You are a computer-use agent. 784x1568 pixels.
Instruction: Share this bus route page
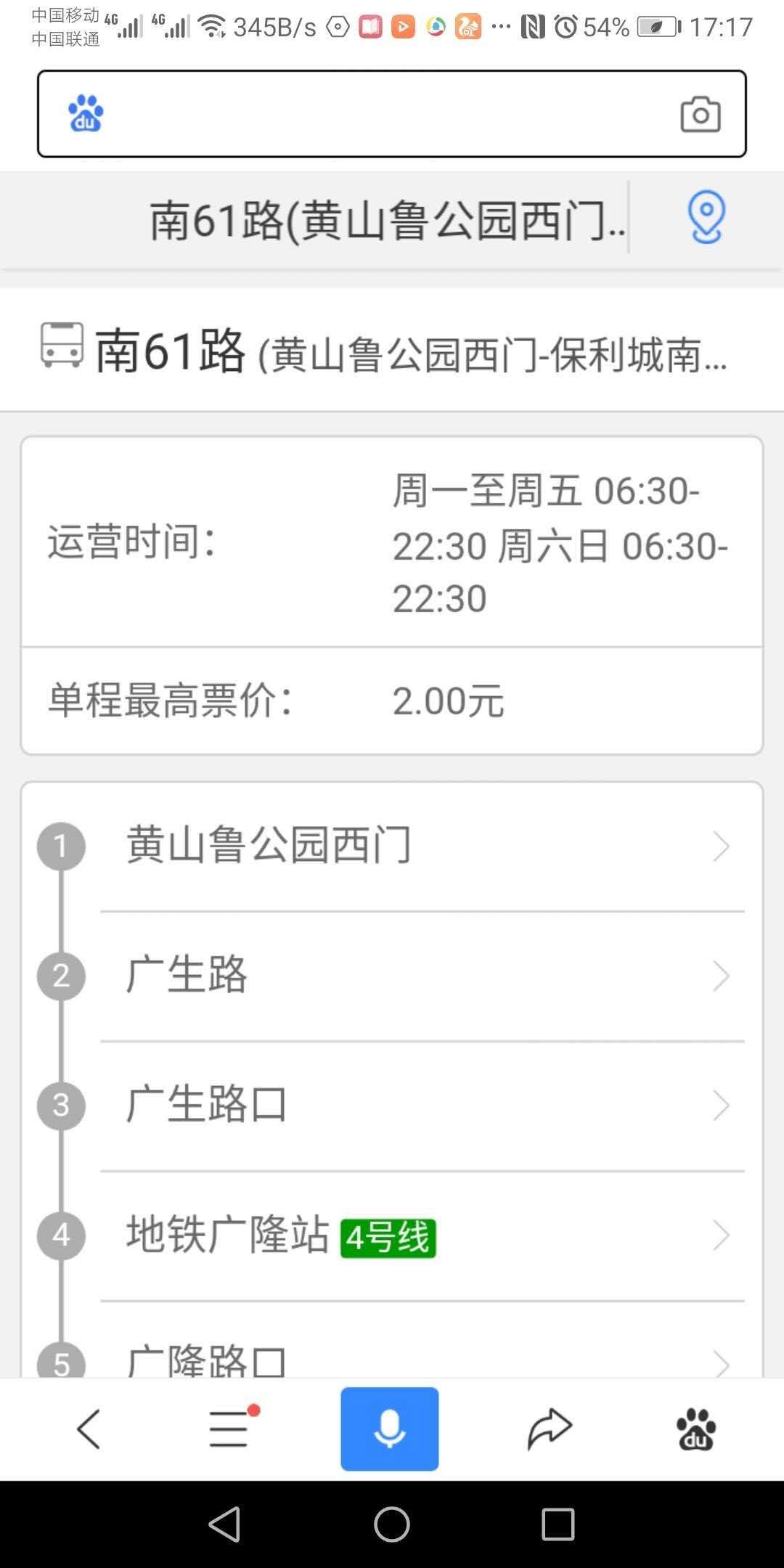[550, 1429]
